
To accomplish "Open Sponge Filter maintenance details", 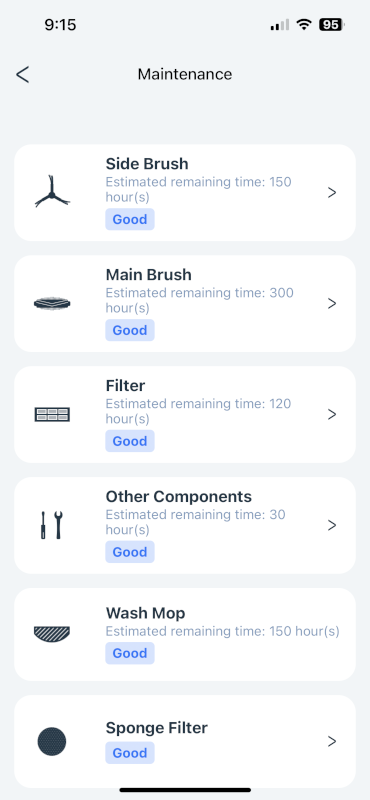I will (185, 741).
